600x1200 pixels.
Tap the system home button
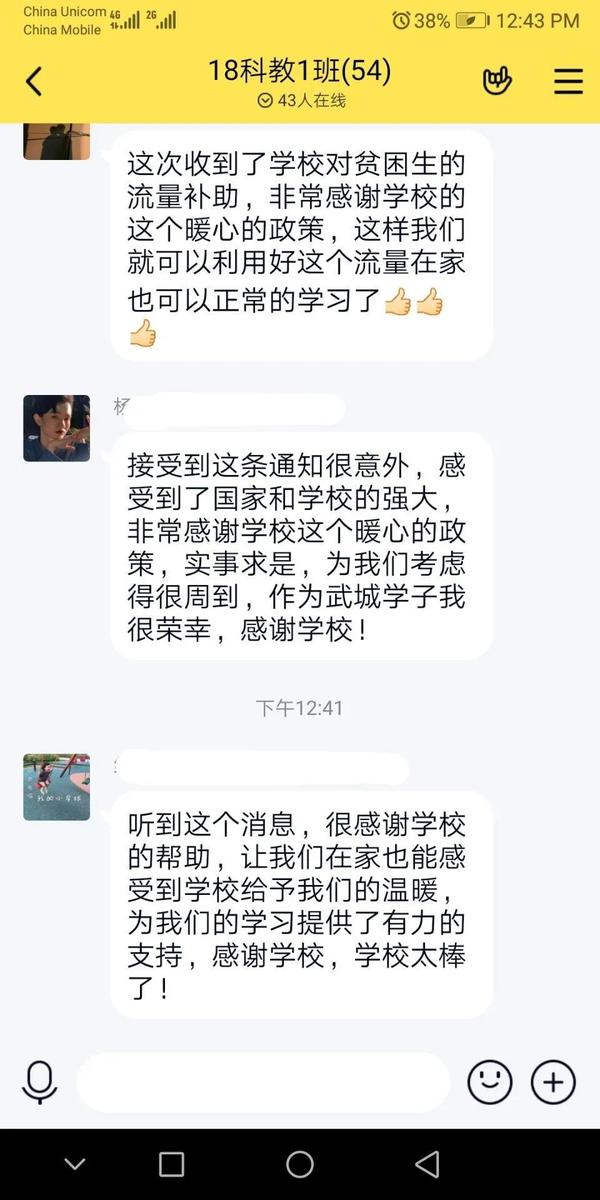point(300,1164)
